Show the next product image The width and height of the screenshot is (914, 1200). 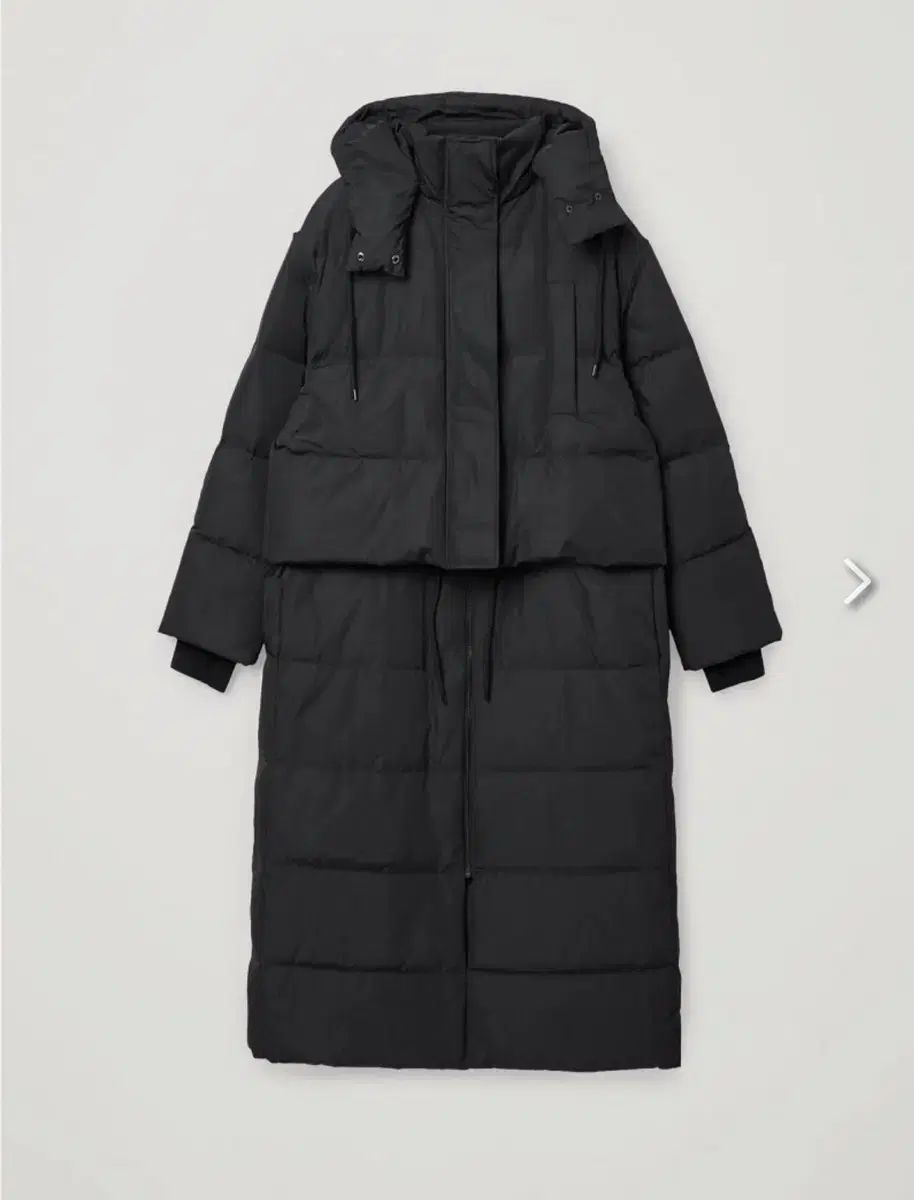point(857,583)
